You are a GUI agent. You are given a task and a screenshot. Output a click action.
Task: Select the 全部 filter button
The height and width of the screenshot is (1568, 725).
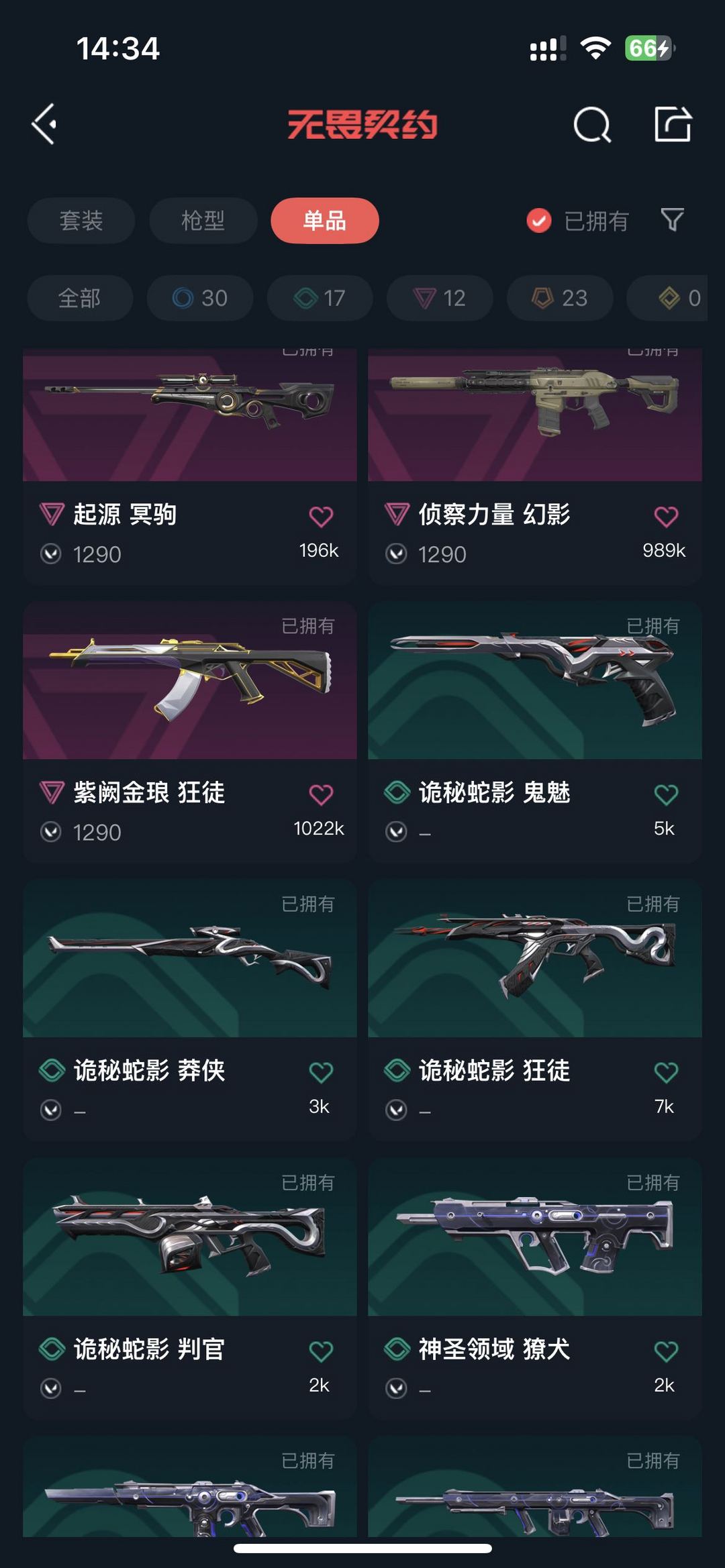pyautogui.click(x=79, y=298)
